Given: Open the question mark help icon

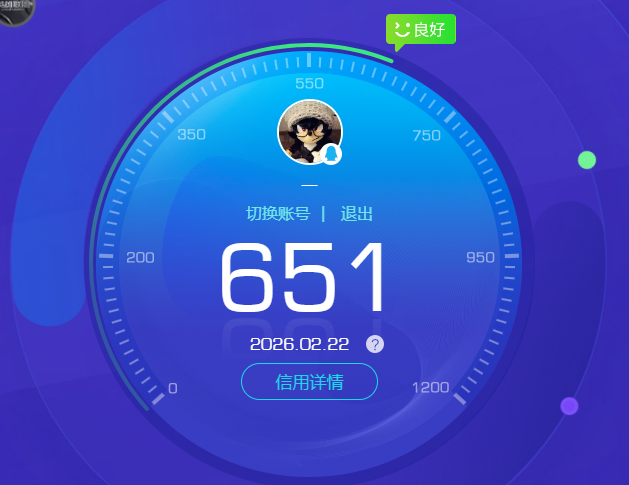Looking at the screenshot, I should [x=375, y=344].
